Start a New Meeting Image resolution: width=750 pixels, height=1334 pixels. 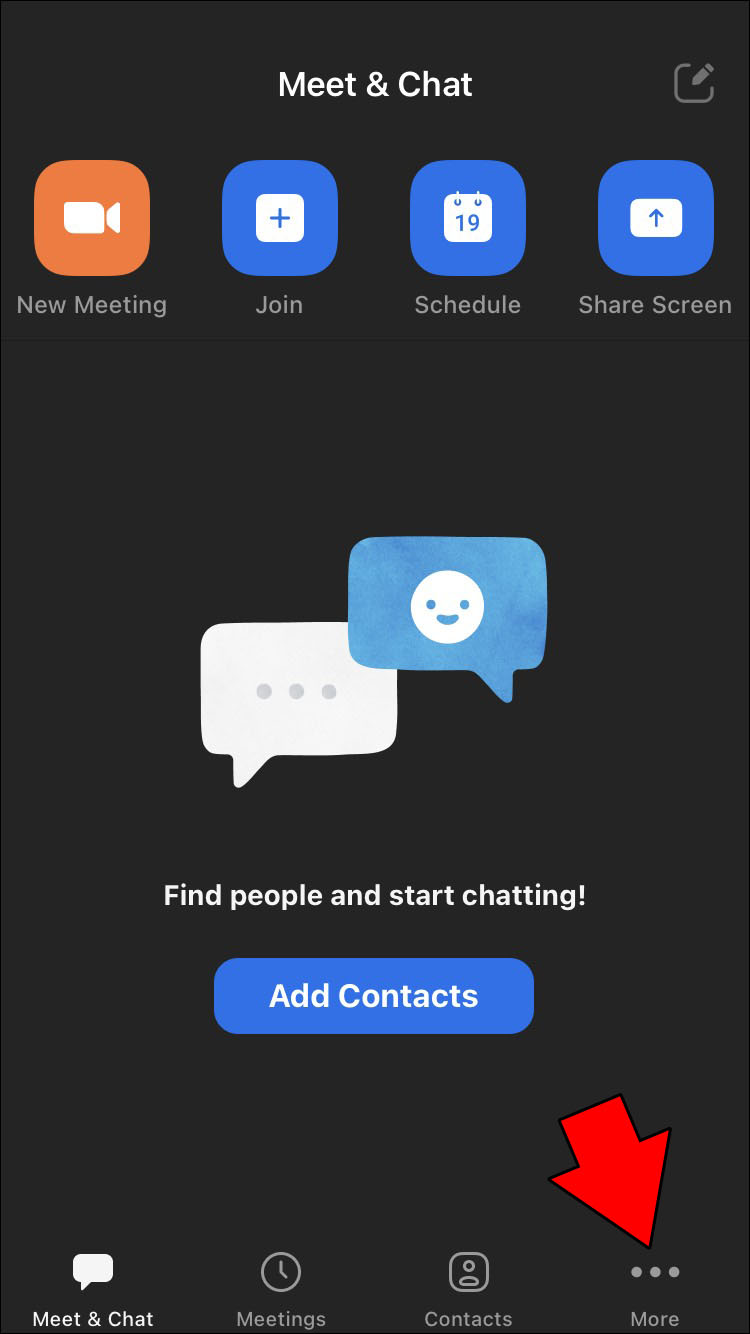coord(92,218)
